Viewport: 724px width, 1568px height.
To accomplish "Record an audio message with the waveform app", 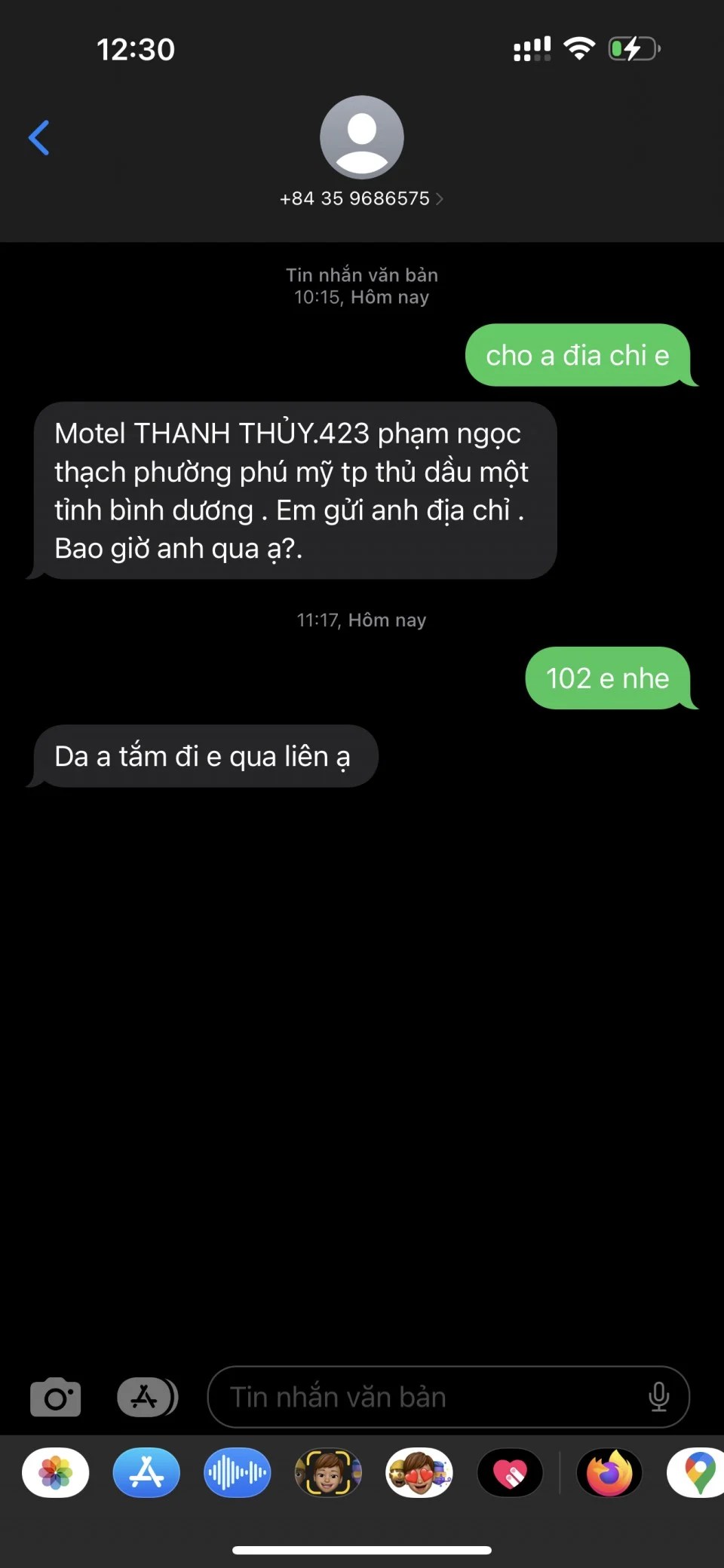I will 237,1472.
